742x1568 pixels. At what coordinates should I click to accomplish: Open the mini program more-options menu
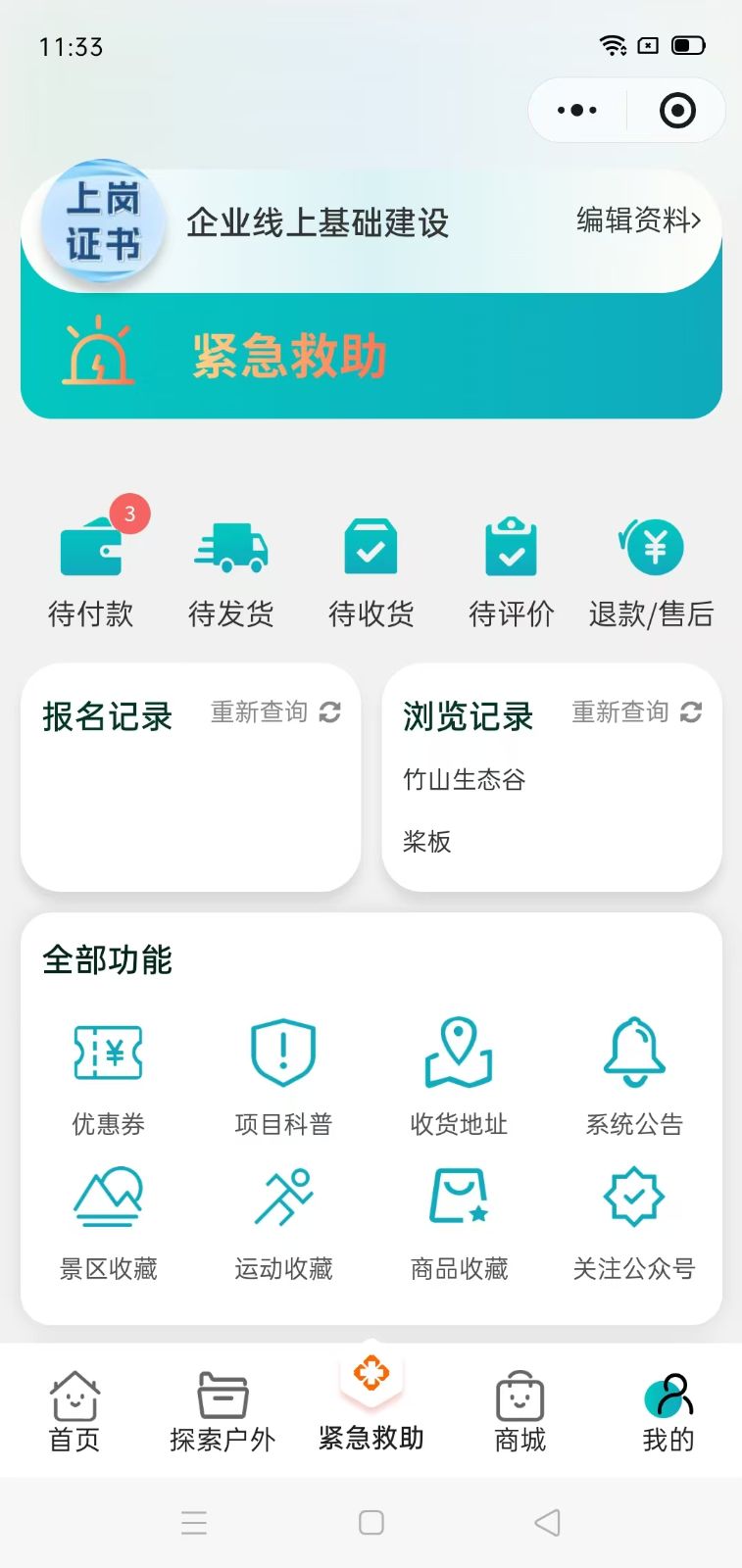tap(577, 110)
